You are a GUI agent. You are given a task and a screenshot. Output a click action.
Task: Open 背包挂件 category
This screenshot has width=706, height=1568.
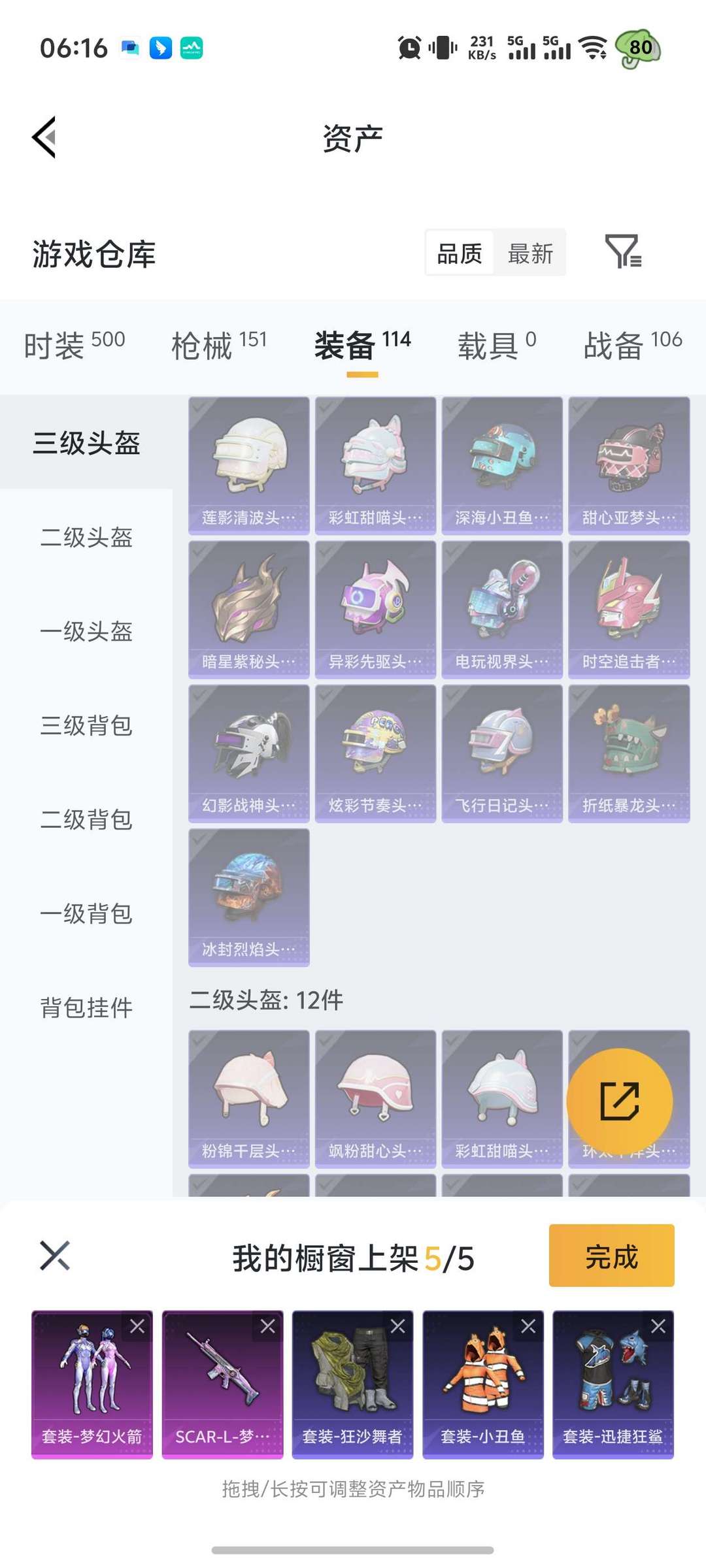[86, 1008]
